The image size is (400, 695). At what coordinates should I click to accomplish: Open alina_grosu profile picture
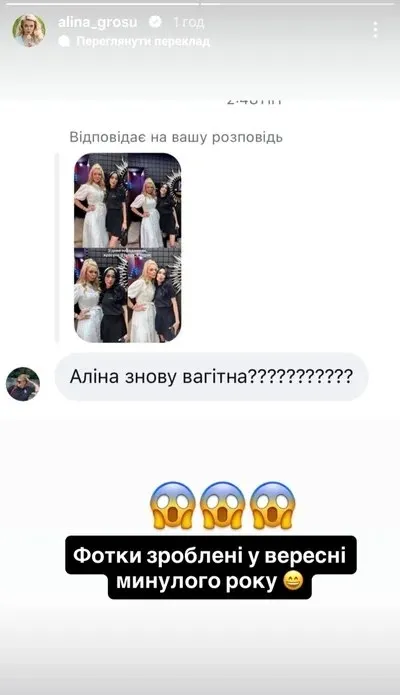click(29, 30)
